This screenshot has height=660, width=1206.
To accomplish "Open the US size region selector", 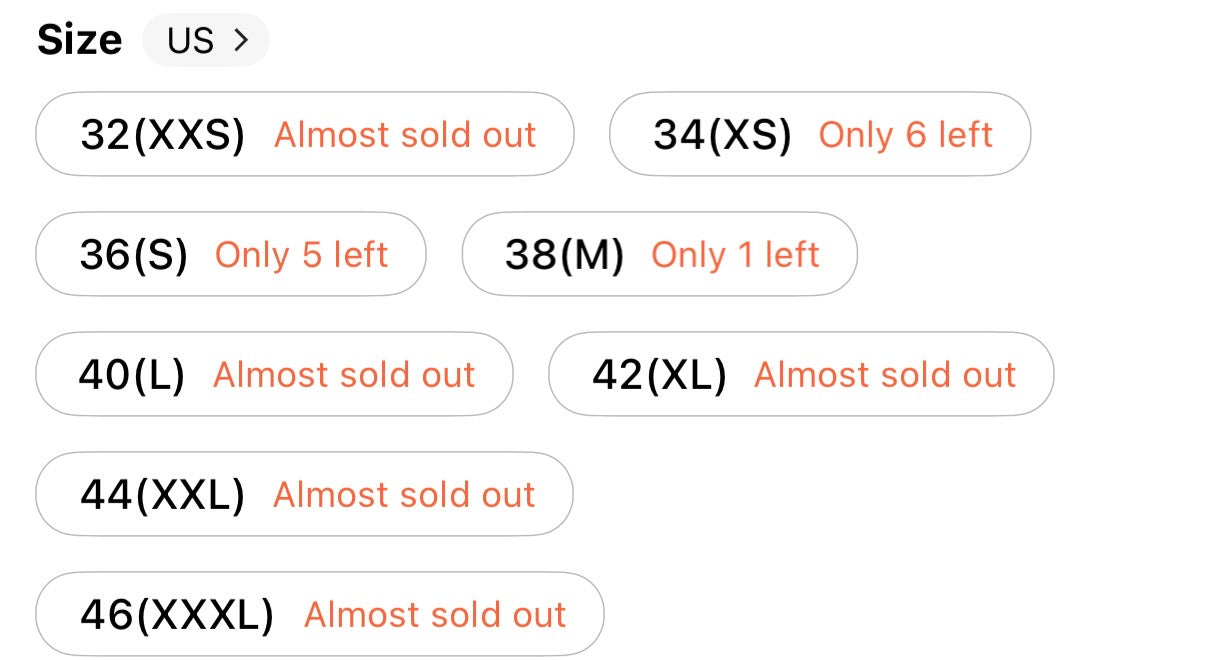I will click(206, 40).
